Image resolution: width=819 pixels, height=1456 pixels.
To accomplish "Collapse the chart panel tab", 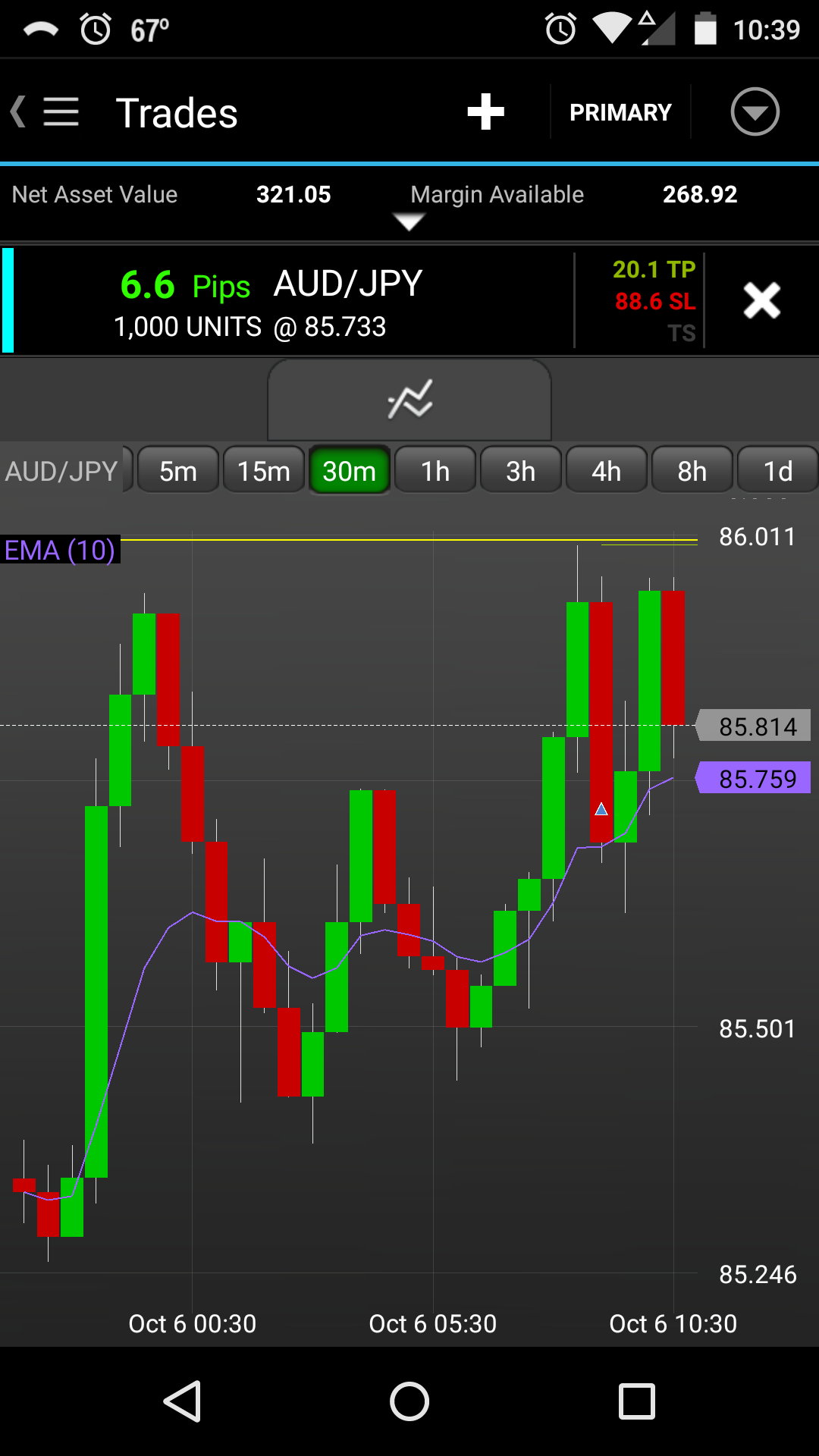I will pos(409,400).
